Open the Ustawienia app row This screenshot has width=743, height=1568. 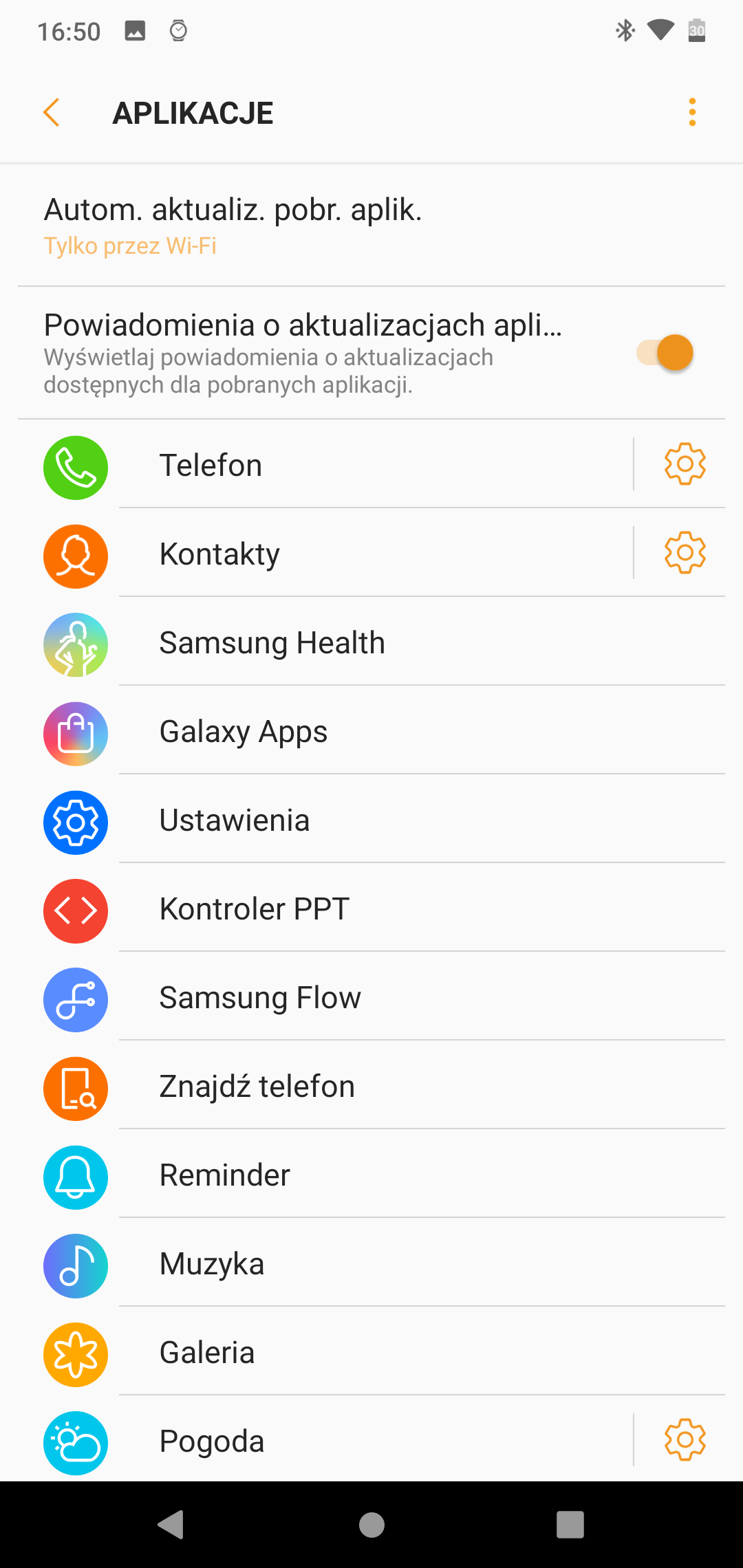point(371,821)
